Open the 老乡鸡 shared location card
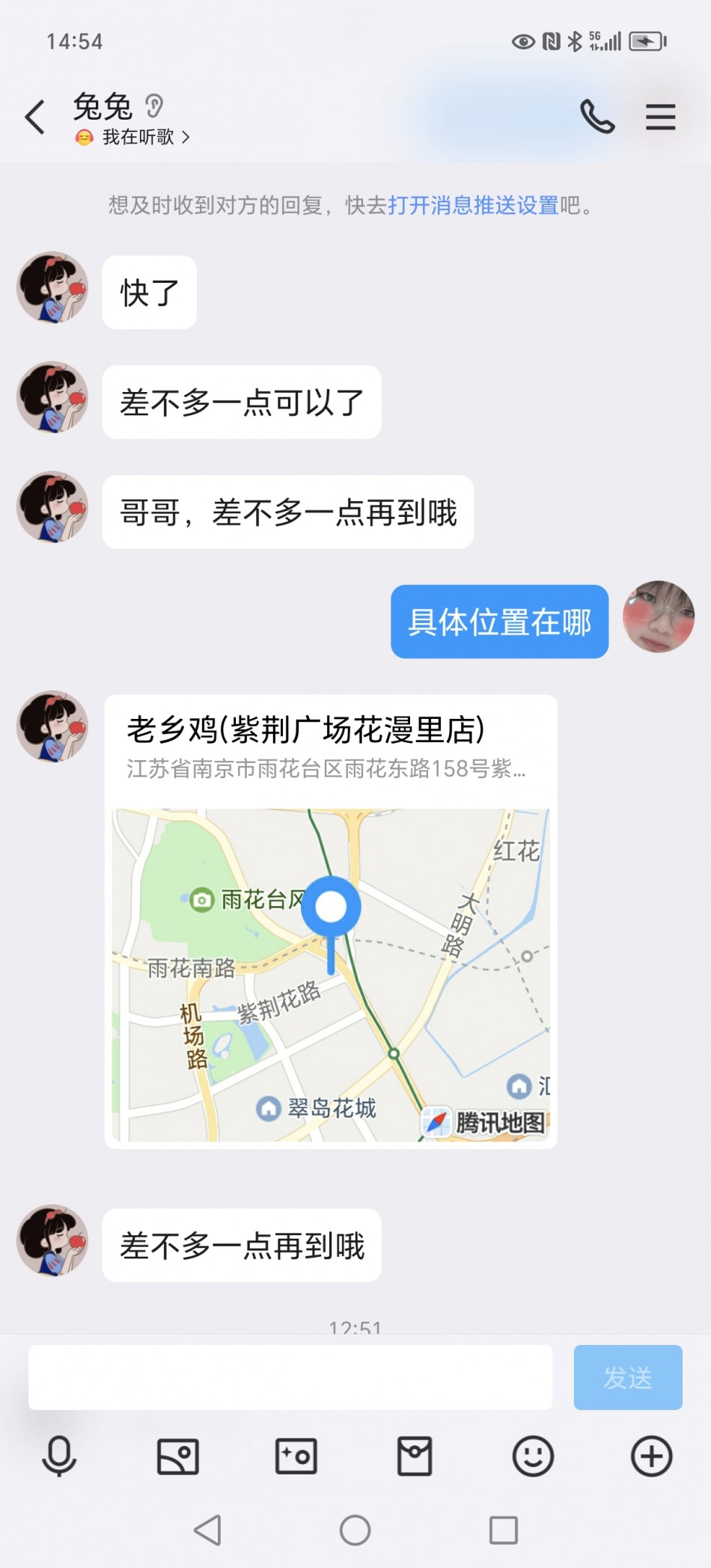The width and height of the screenshot is (711, 1568). (x=331, y=921)
